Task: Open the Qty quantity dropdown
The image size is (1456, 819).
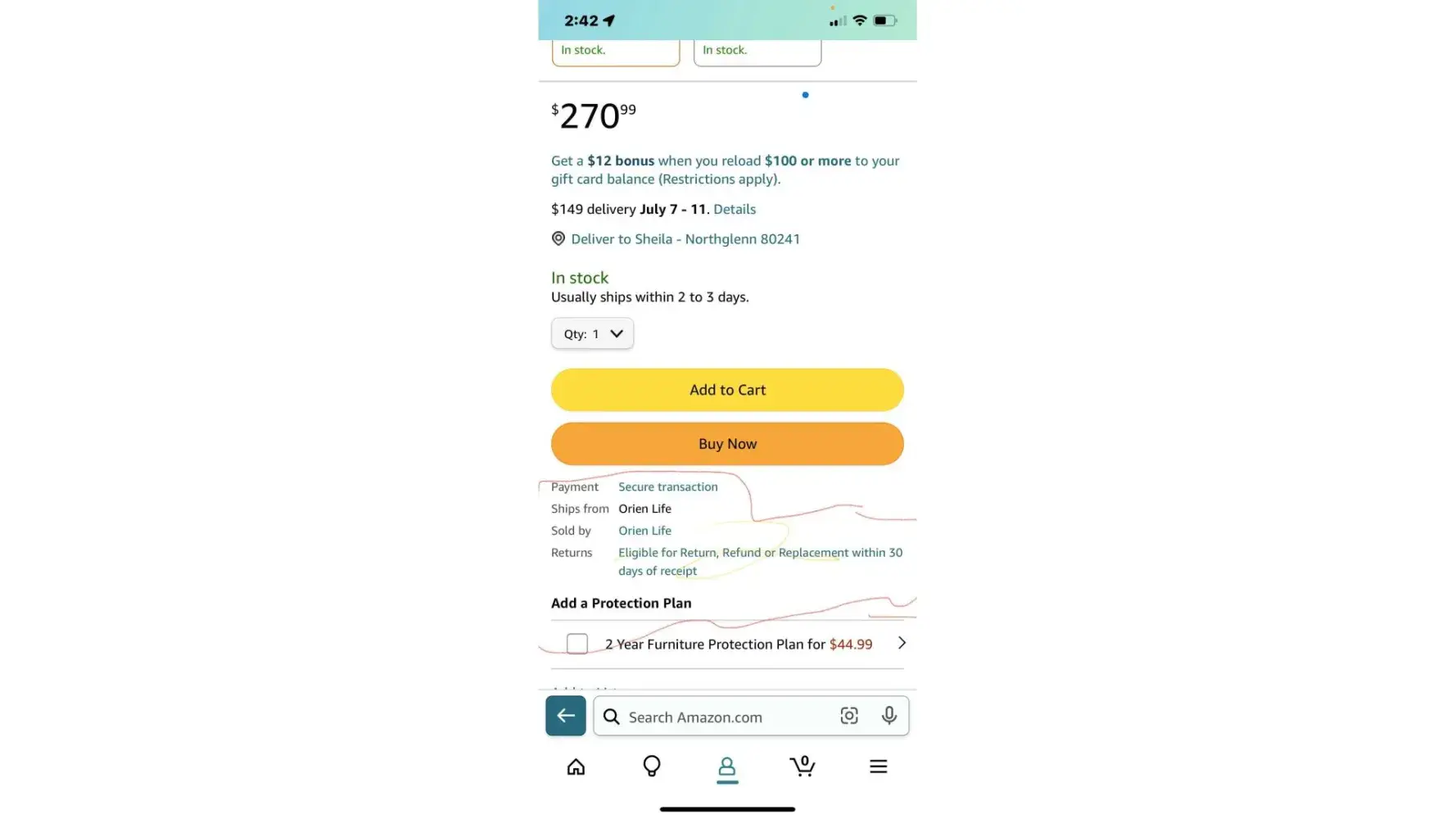Action: 592,333
